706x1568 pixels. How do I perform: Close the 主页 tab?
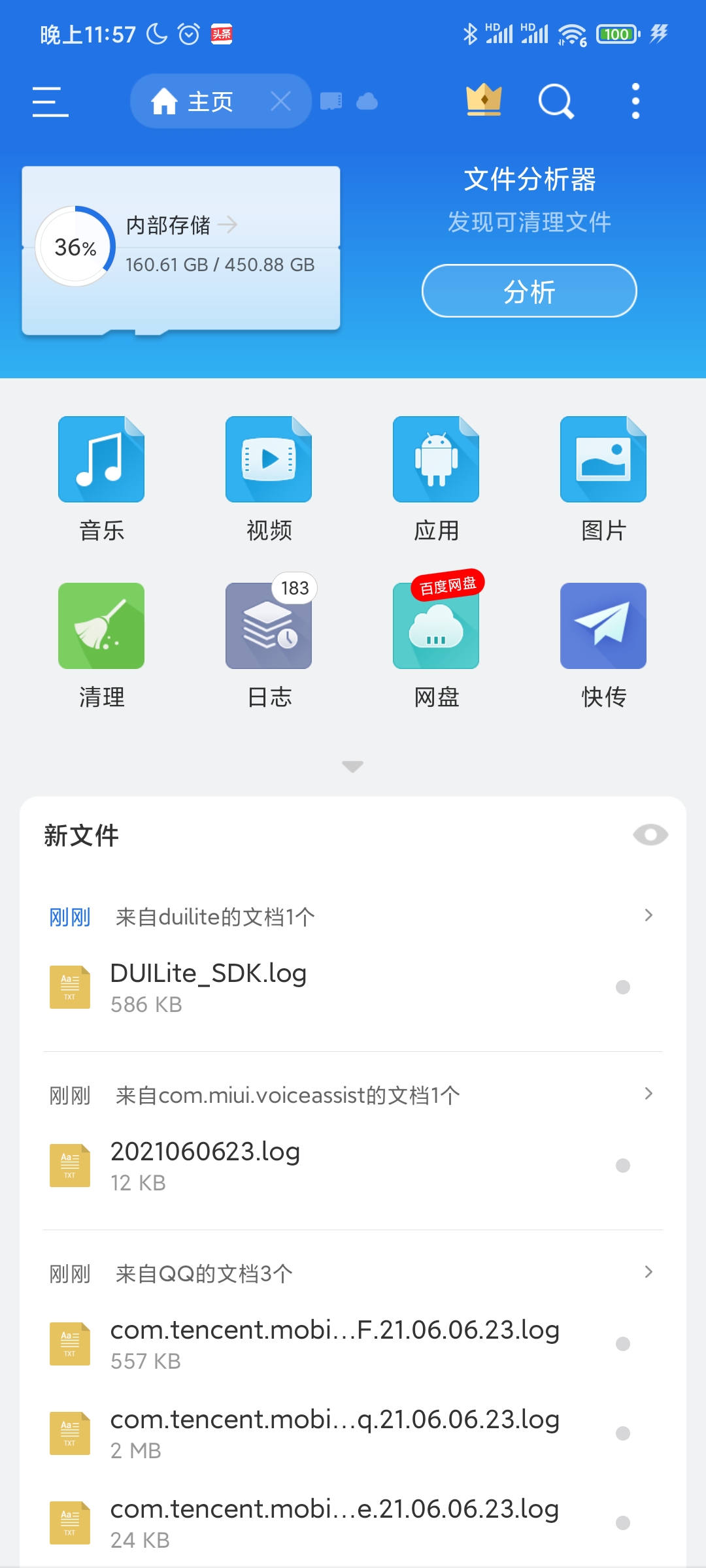click(280, 101)
